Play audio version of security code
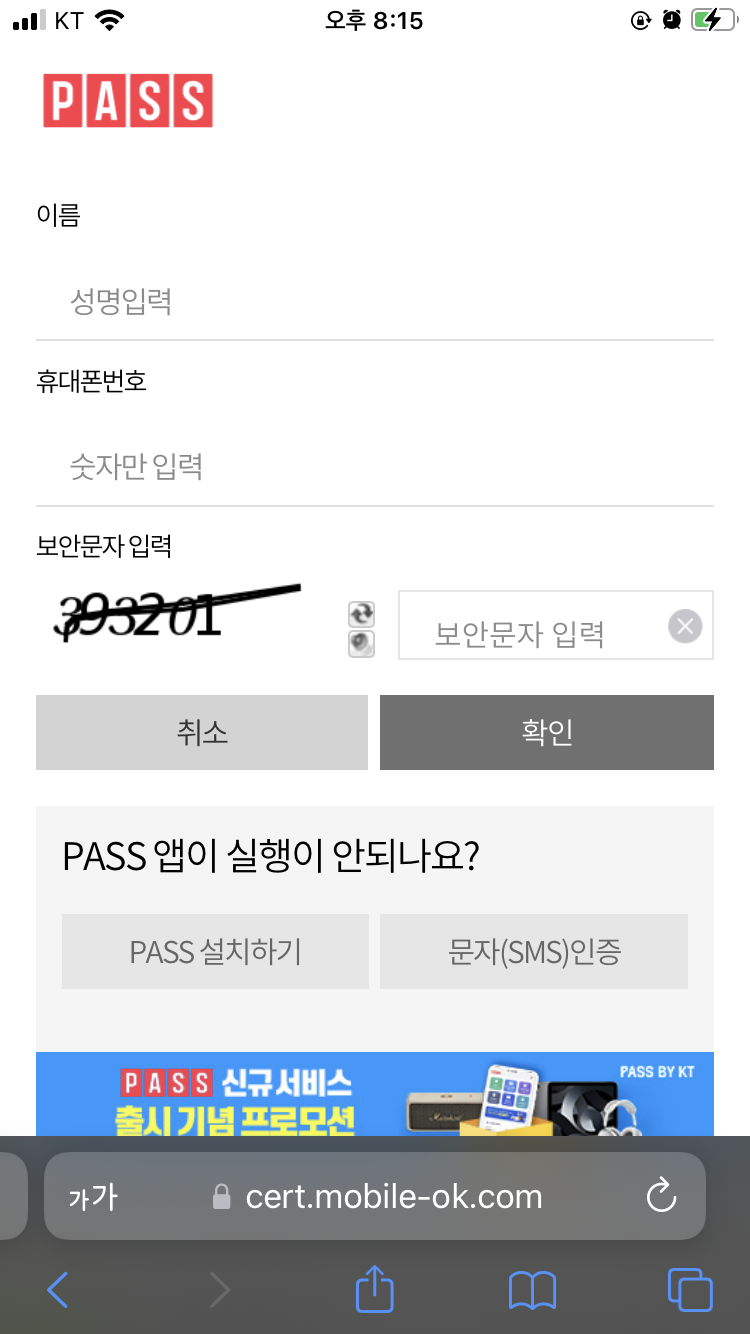 (359, 643)
